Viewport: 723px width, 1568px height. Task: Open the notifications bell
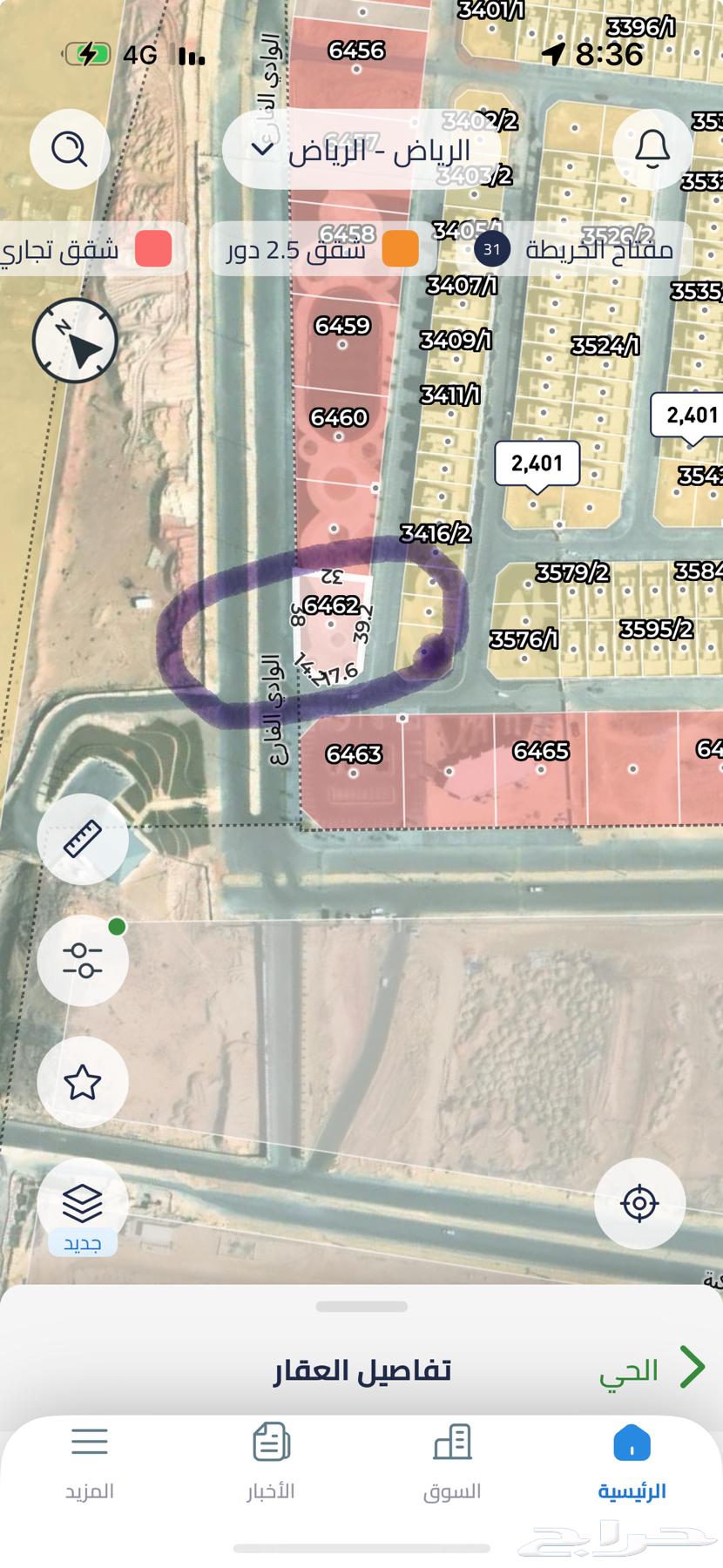(652, 149)
